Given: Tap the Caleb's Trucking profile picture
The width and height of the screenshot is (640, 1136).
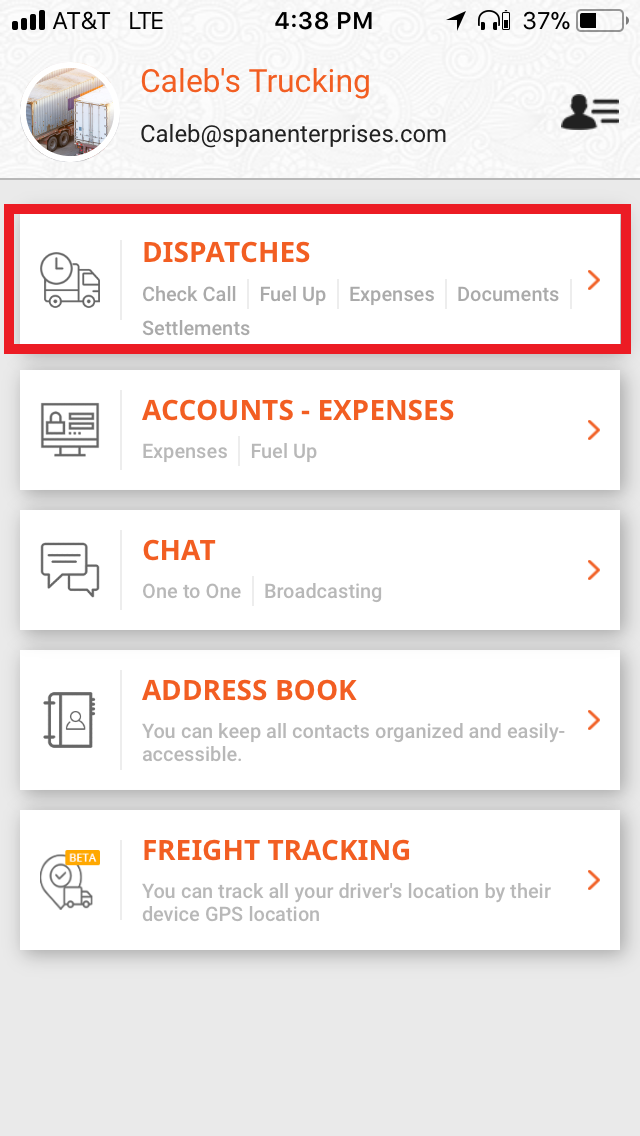Looking at the screenshot, I should click(x=69, y=113).
